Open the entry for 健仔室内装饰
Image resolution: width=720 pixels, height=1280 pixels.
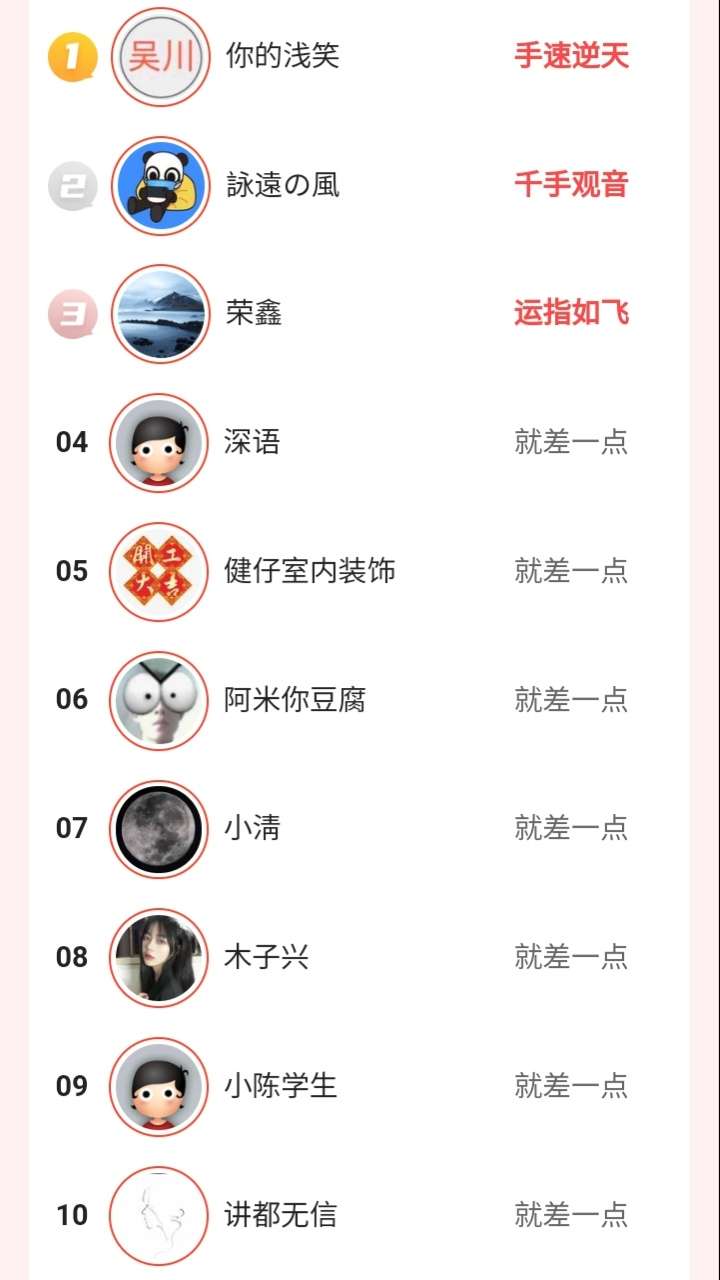(310, 571)
